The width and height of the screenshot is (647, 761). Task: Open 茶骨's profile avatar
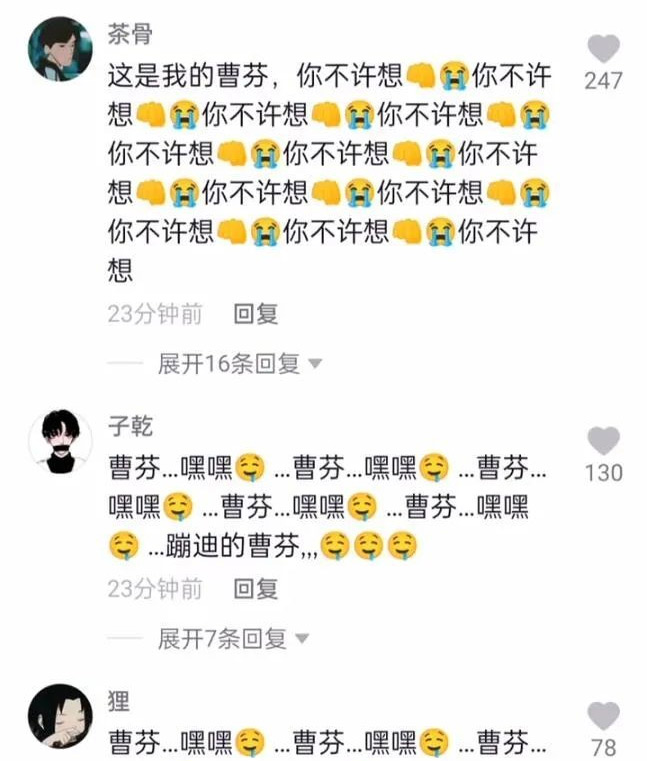[x=59, y=48]
